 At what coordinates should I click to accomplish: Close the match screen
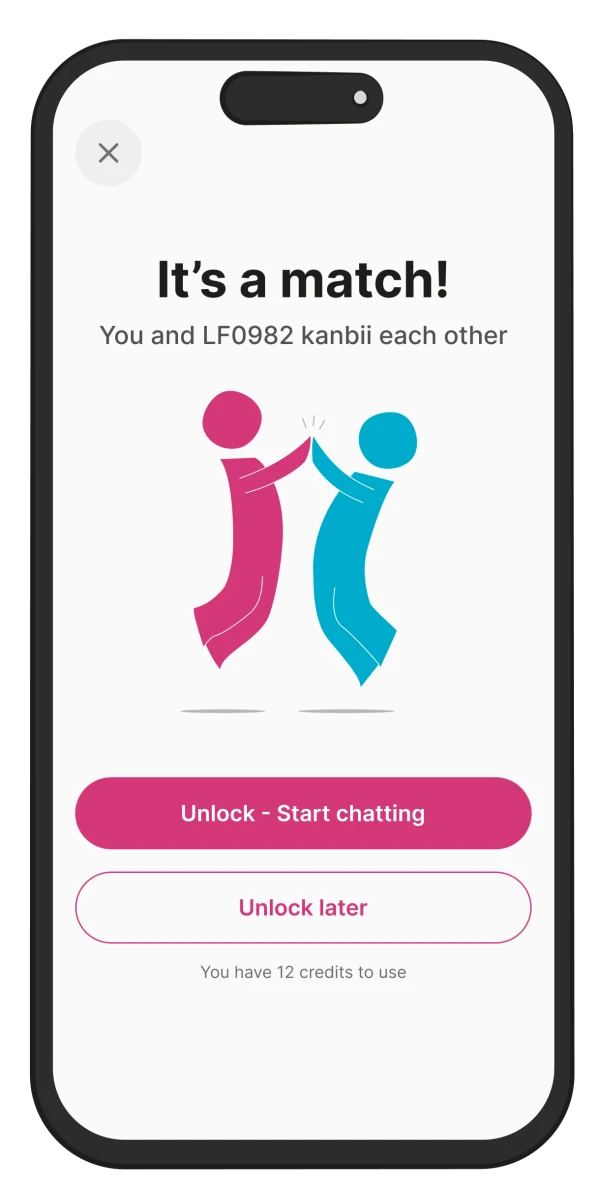(x=108, y=153)
